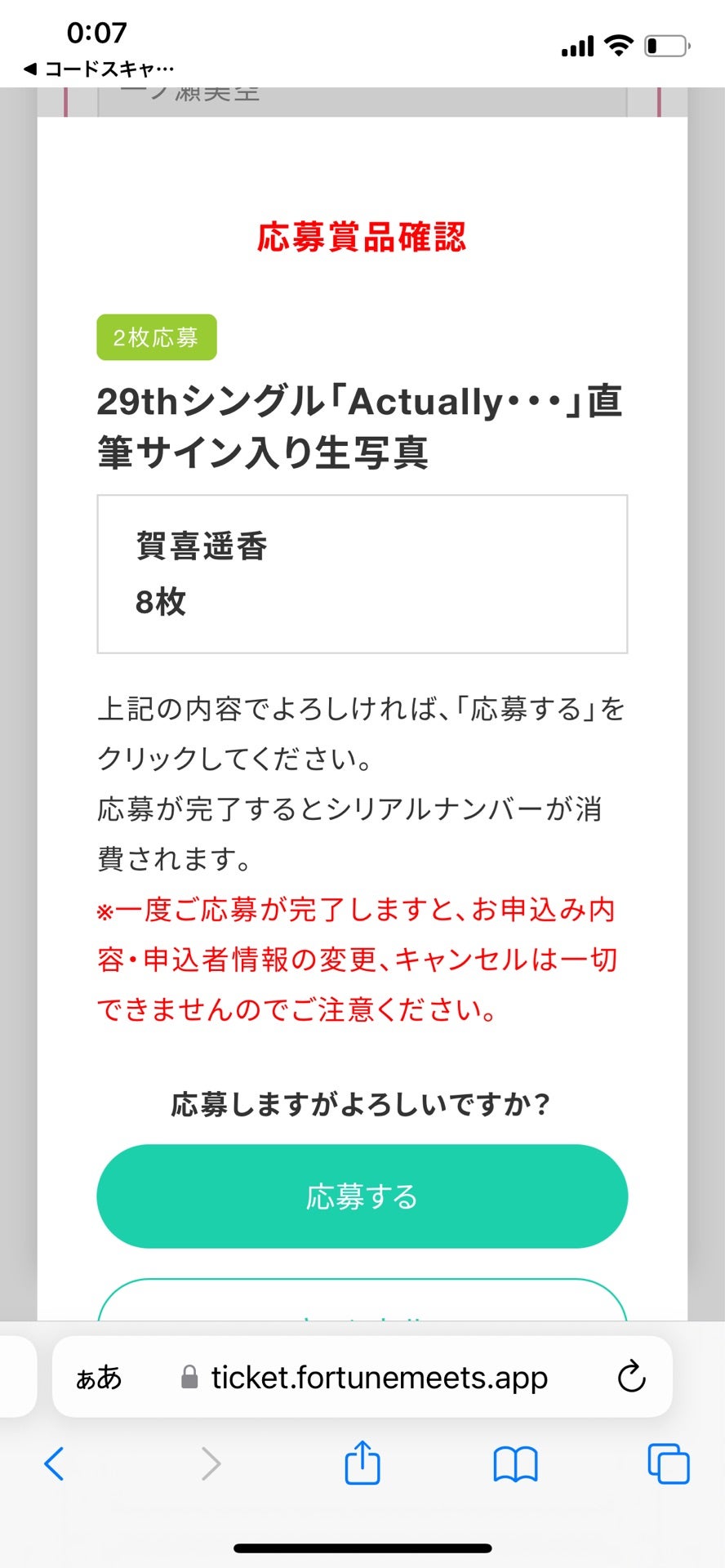Open the ぁあ page settings menu
Viewport: 725px width, 1568px height.
point(97,1377)
